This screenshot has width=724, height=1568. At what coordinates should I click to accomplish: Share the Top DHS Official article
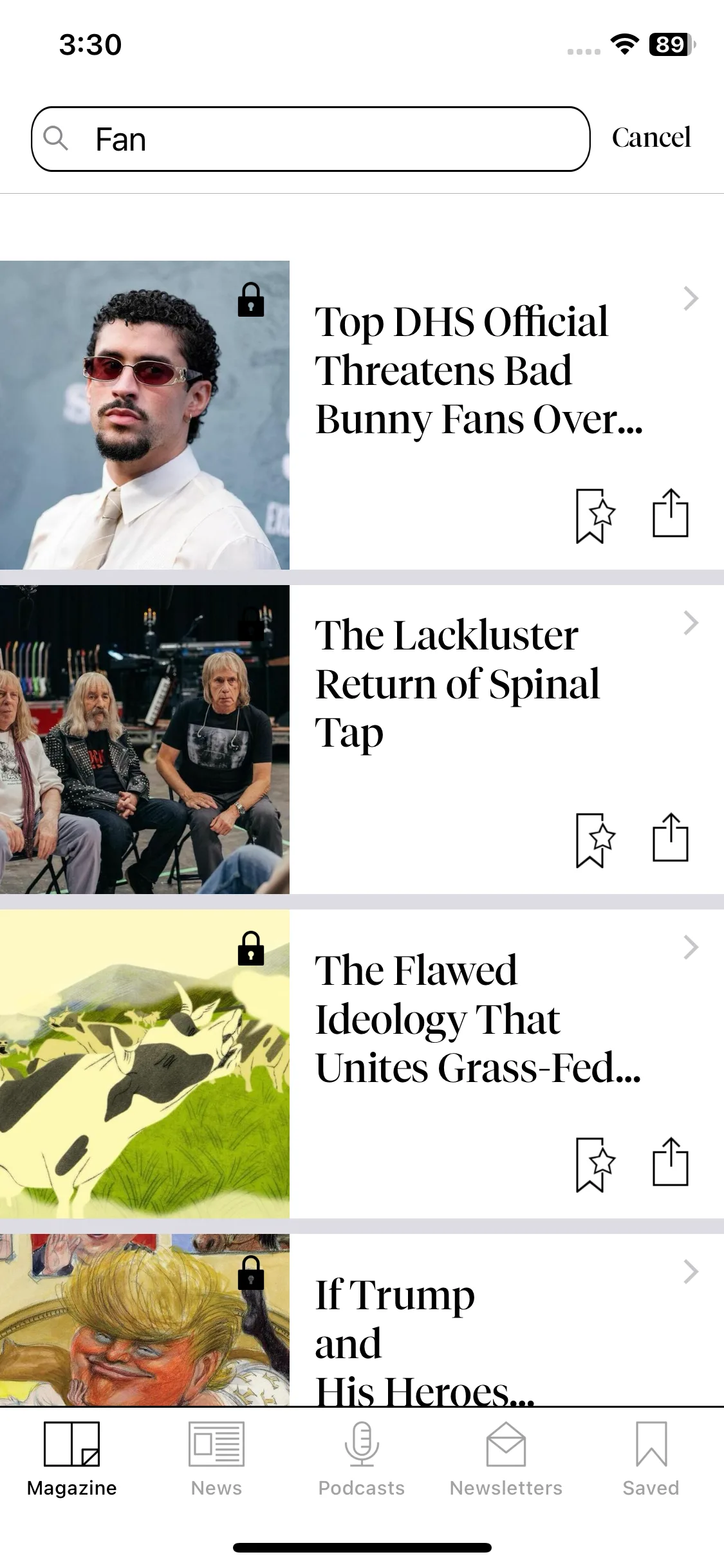[x=670, y=514]
